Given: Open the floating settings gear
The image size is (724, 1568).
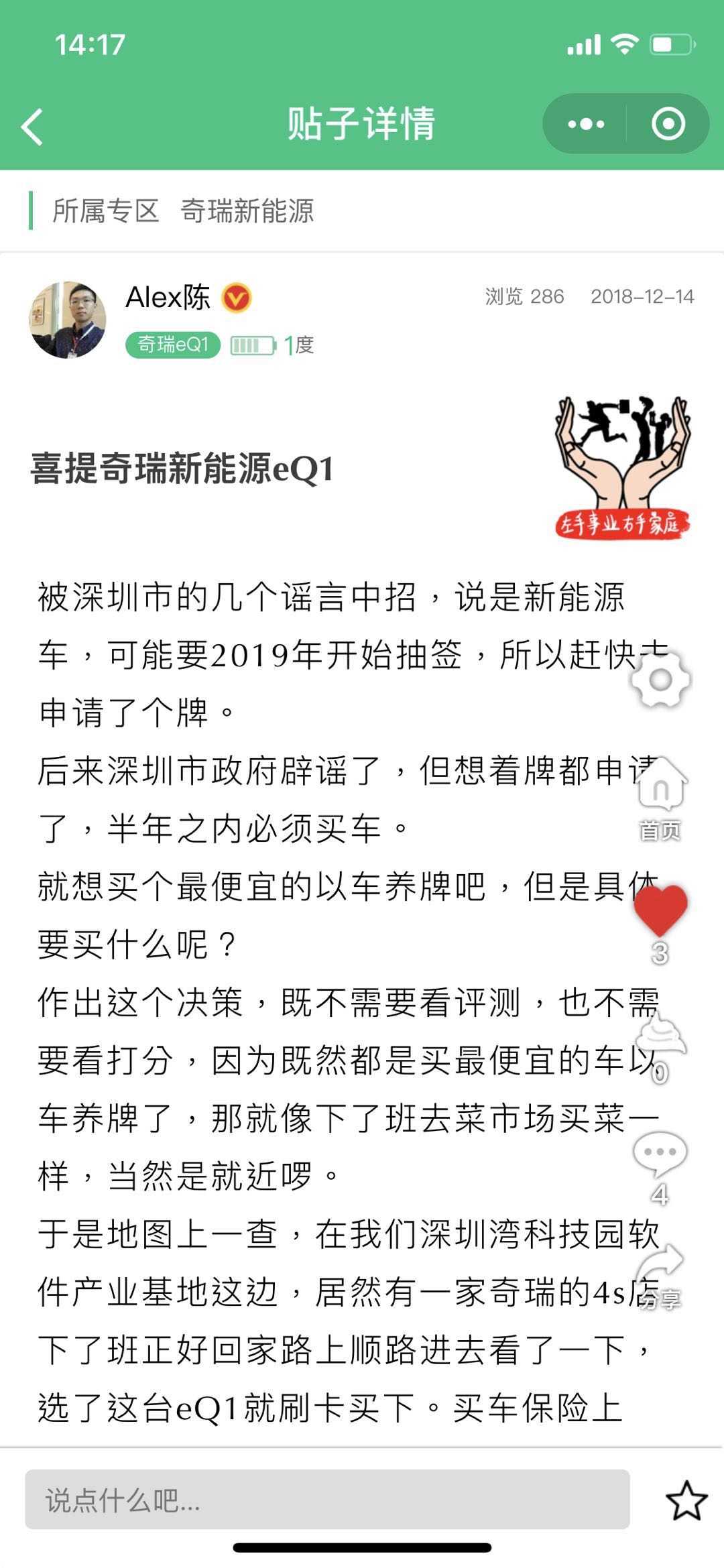Looking at the screenshot, I should tap(660, 680).
